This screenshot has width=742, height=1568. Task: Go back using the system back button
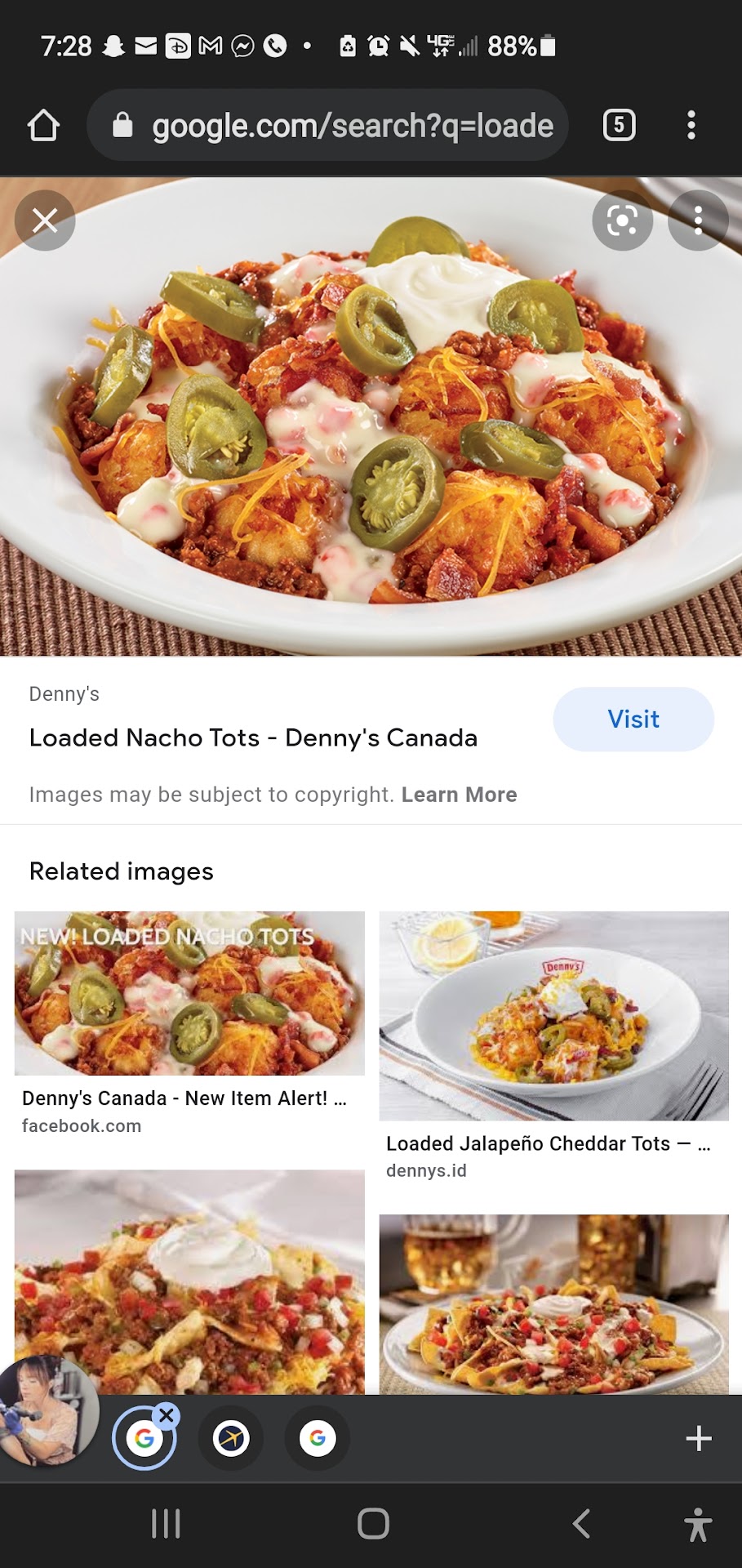[x=581, y=1524]
